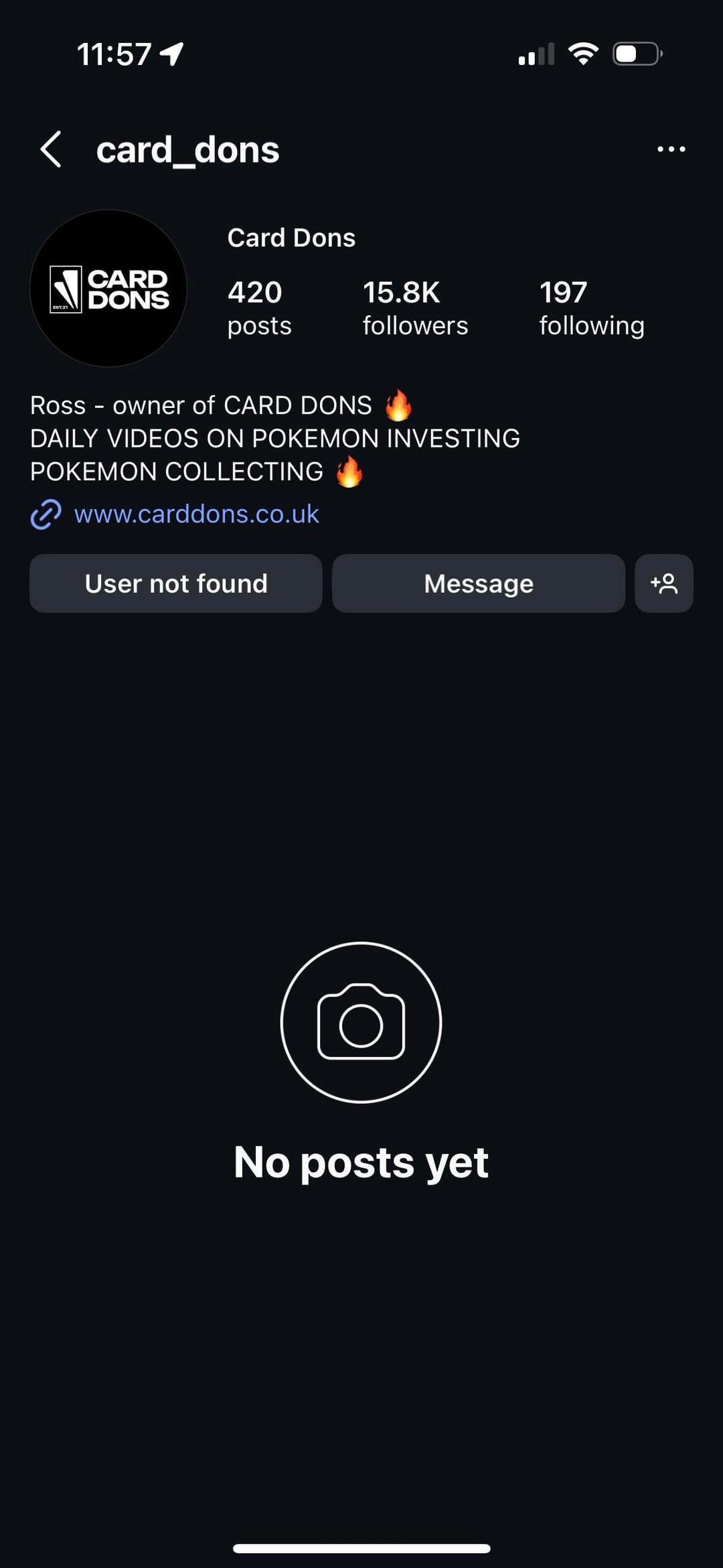The width and height of the screenshot is (723, 1568).
Task: Open the www.carddons.co.uk link
Action: [196, 514]
